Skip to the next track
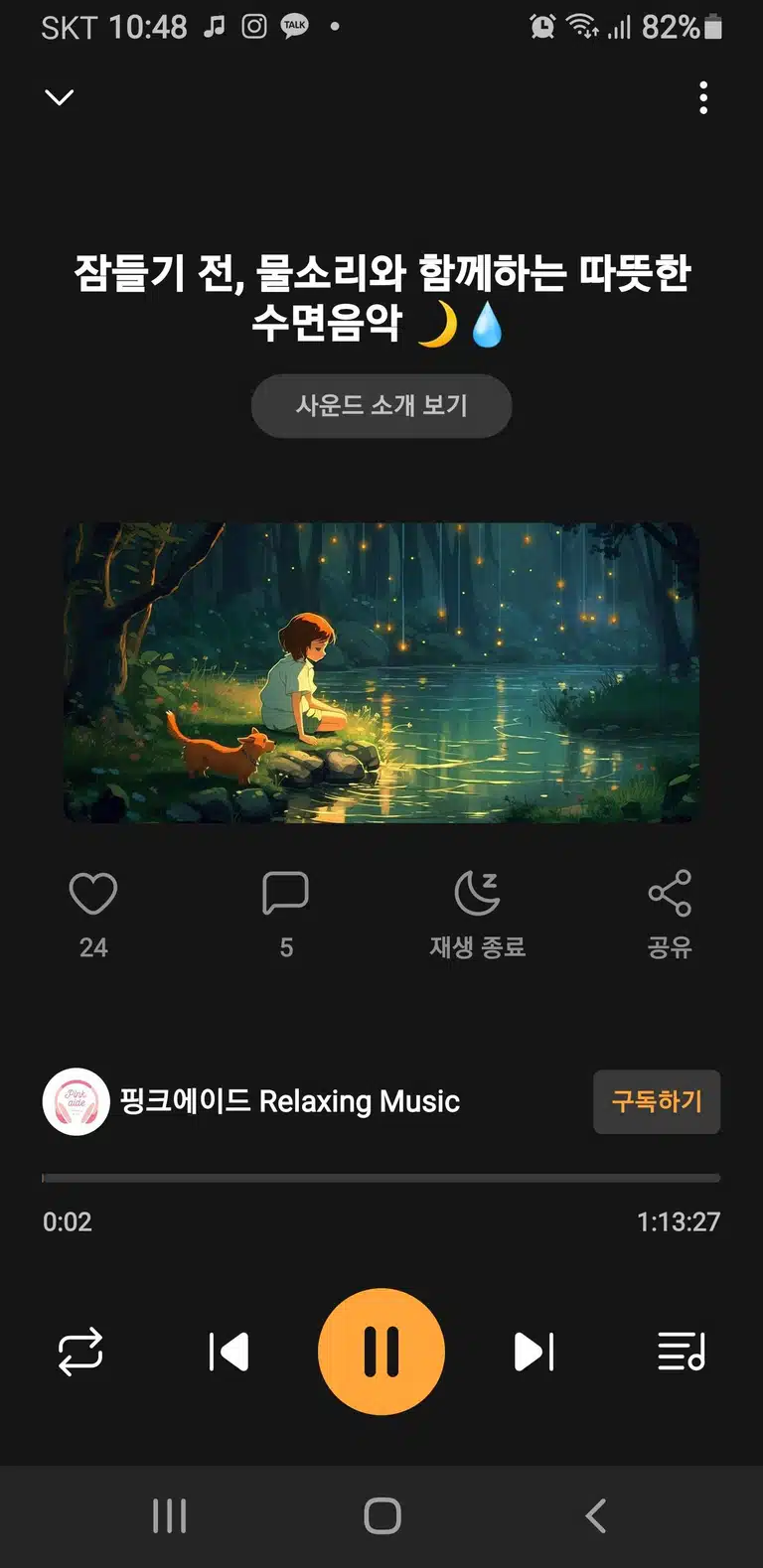 [534, 1352]
